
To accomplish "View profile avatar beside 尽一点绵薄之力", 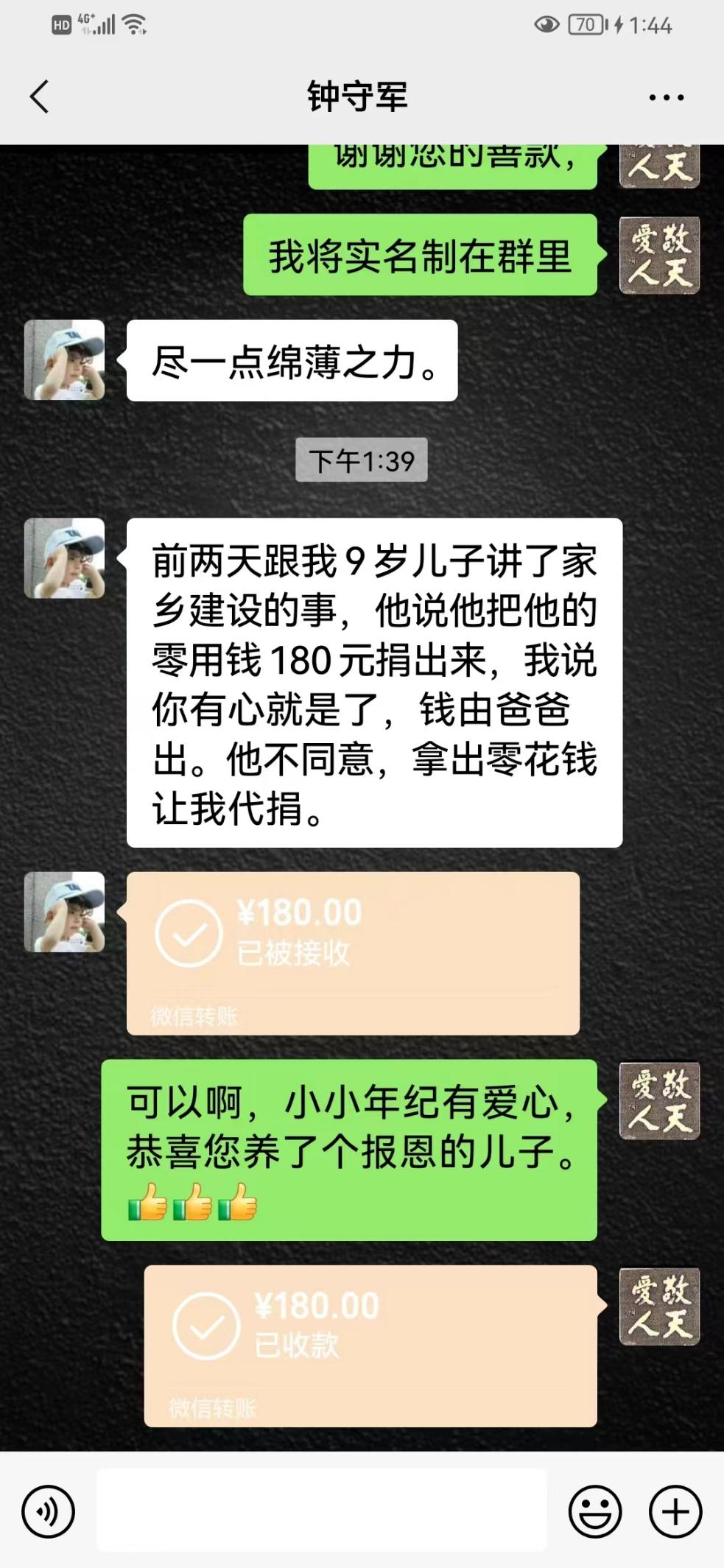I will pyautogui.click(x=65, y=360).
